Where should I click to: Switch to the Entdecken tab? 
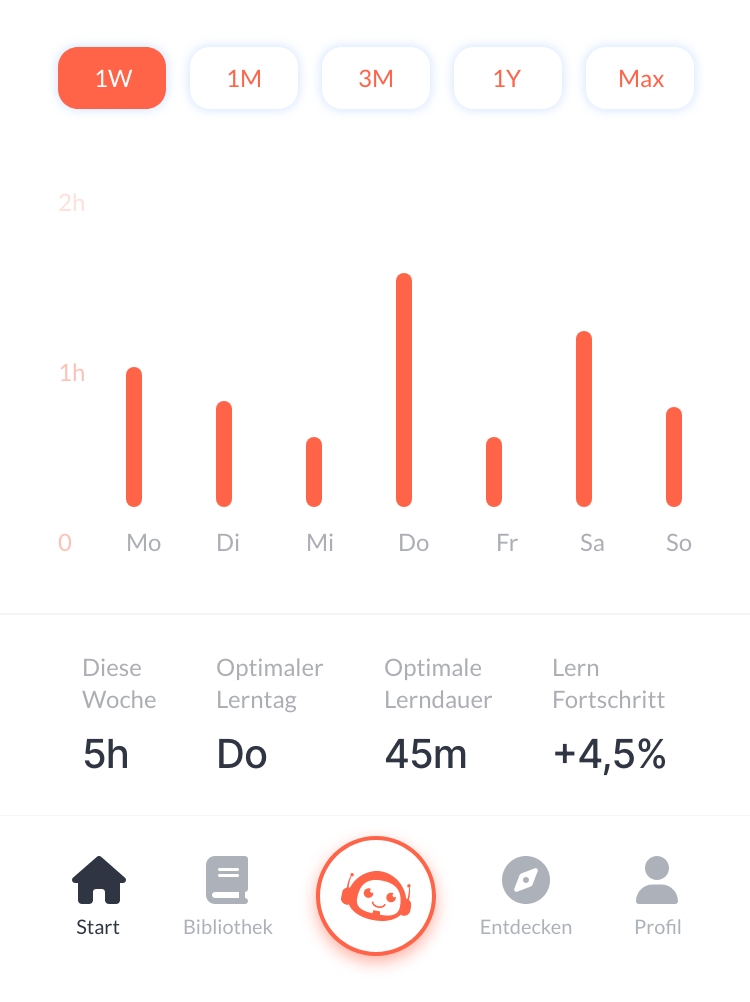(x=526, y=896)
